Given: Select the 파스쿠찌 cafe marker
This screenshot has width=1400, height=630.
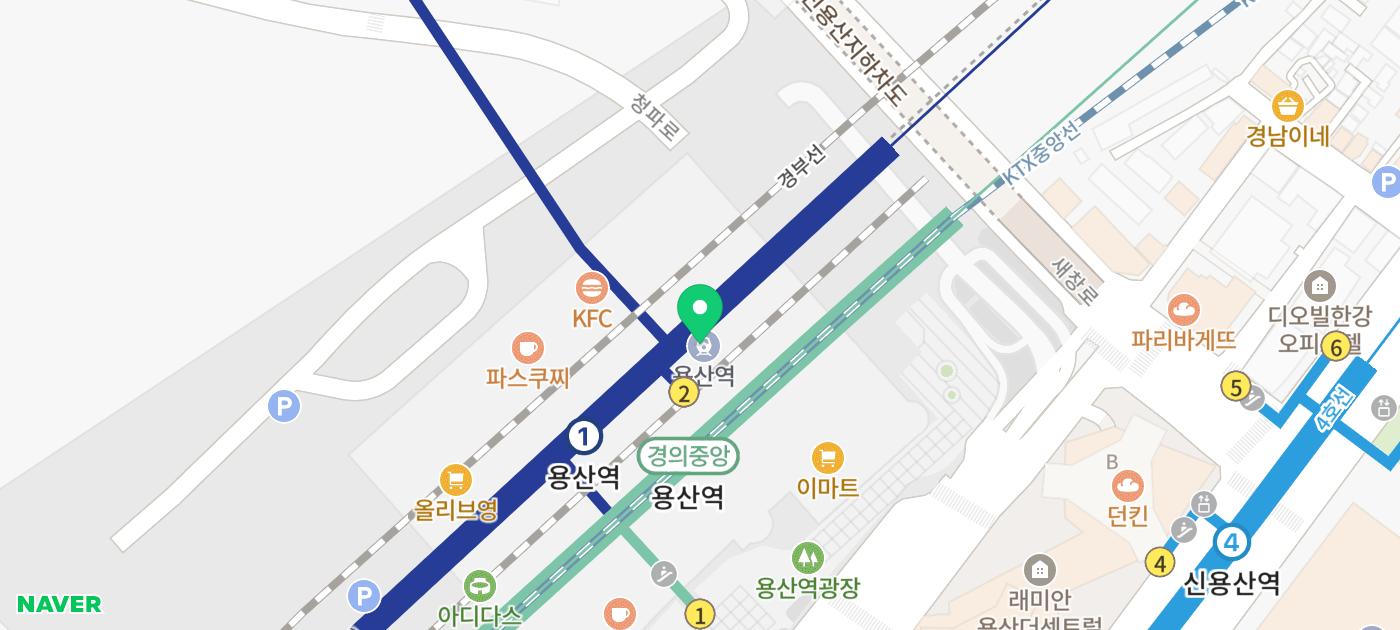Looking at the screenshot, I should (x=527, y=349).
